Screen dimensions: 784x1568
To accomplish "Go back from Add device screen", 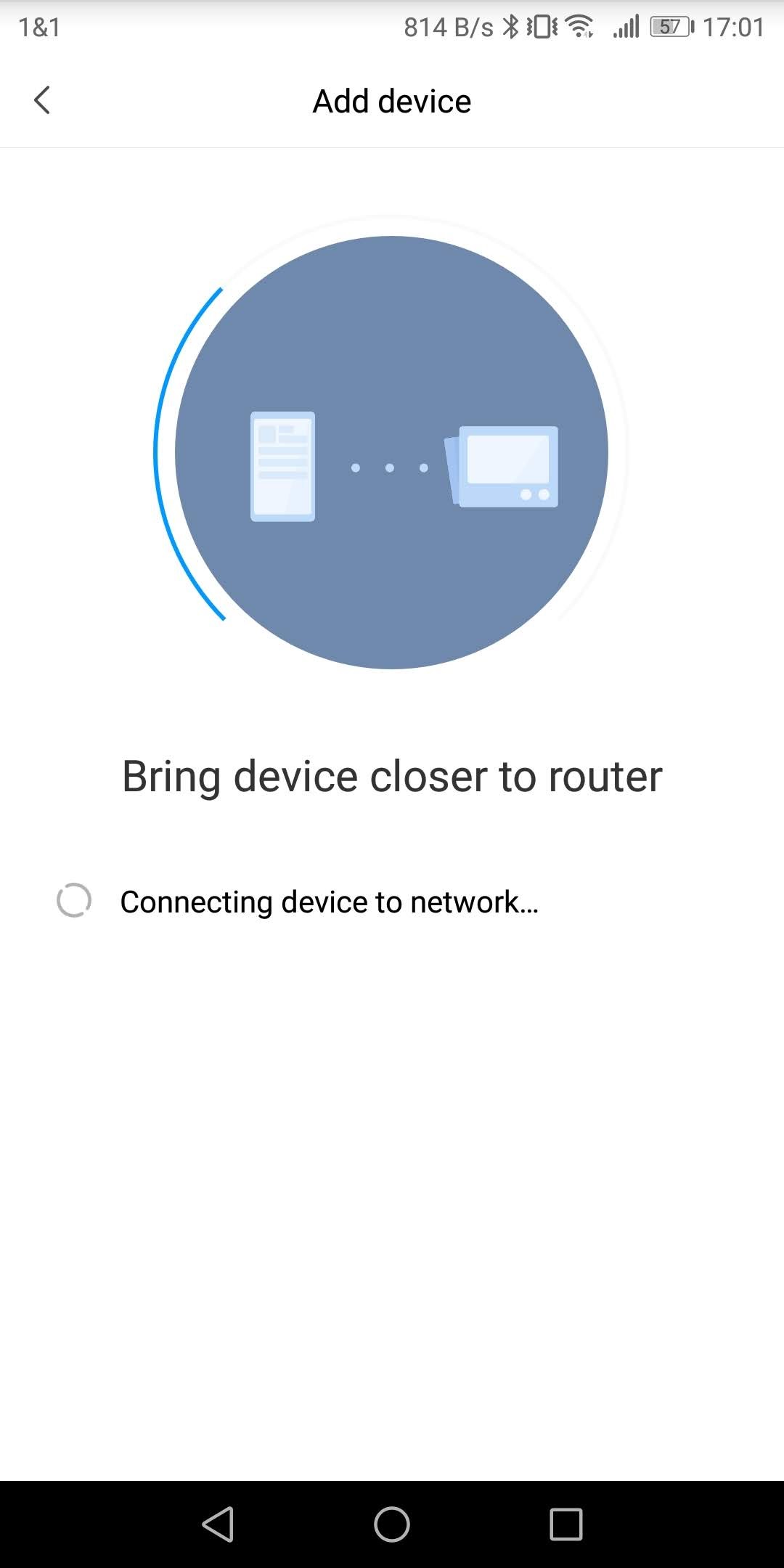I will tap(42, 100).
